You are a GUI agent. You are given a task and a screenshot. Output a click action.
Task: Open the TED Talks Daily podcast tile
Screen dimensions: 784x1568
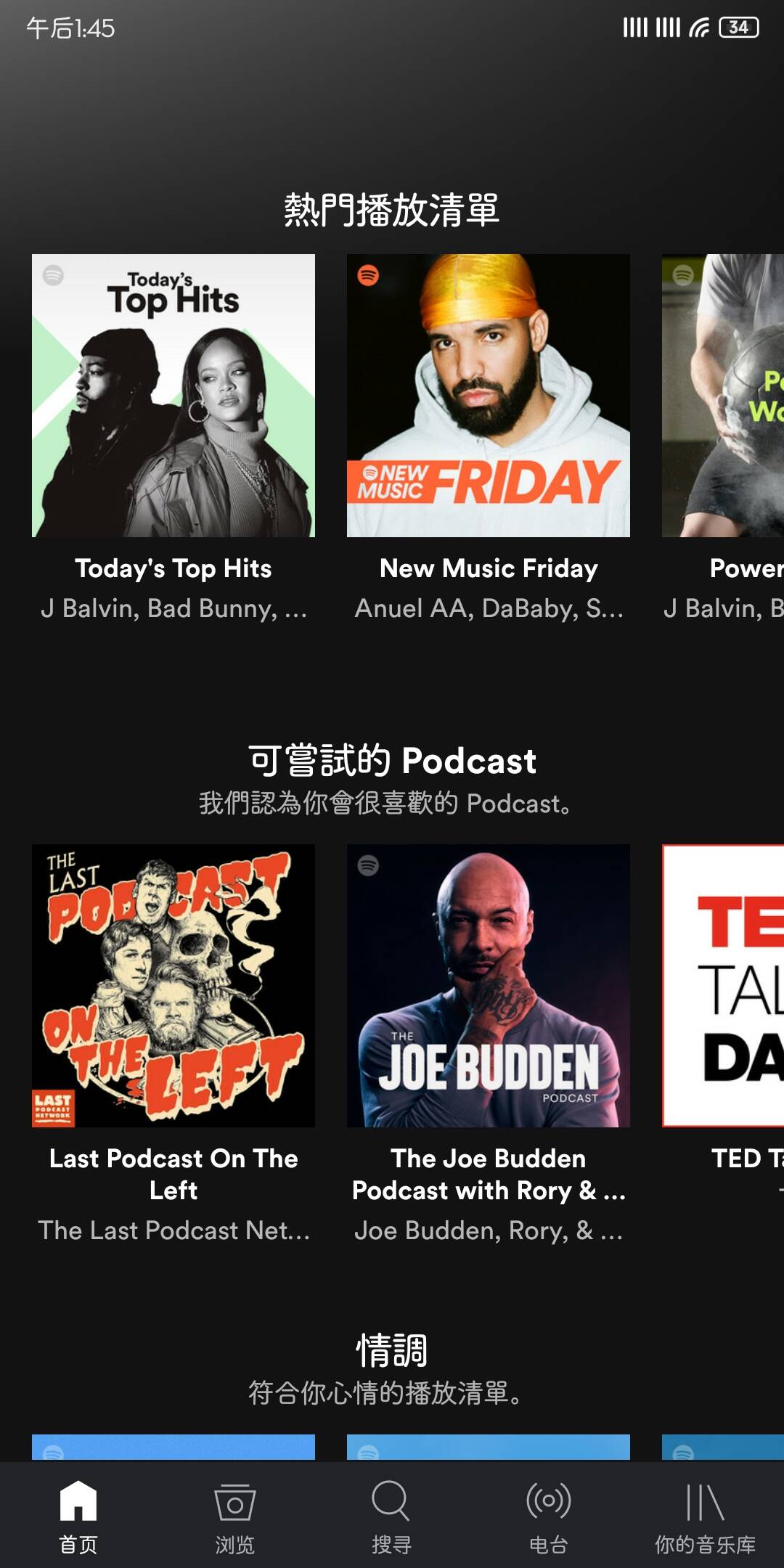[x=723, y=985]
